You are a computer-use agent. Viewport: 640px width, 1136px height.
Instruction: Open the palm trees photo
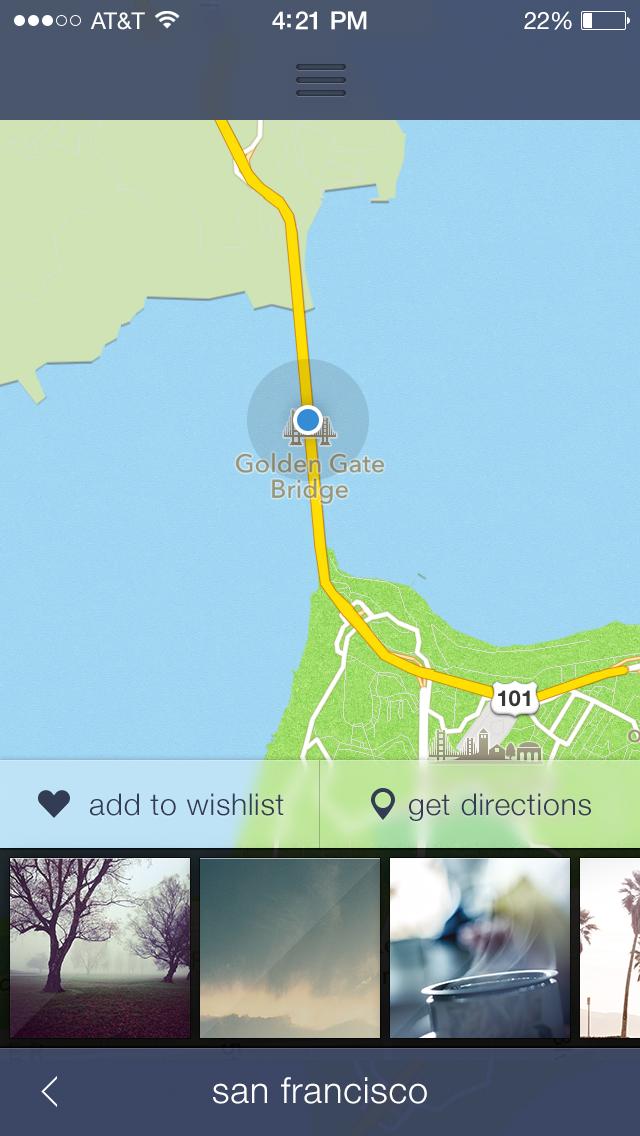coord(612,947)
